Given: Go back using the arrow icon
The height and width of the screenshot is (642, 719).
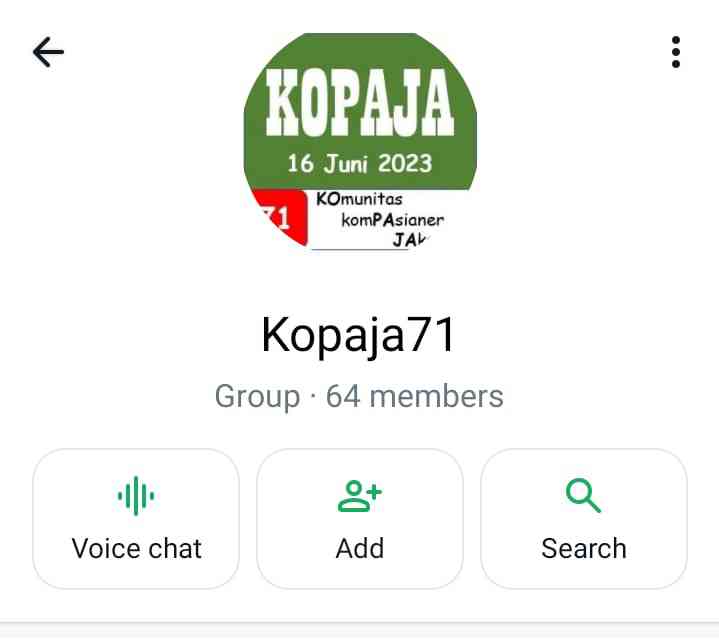Looking at the screenshot, I should [48, 52].
